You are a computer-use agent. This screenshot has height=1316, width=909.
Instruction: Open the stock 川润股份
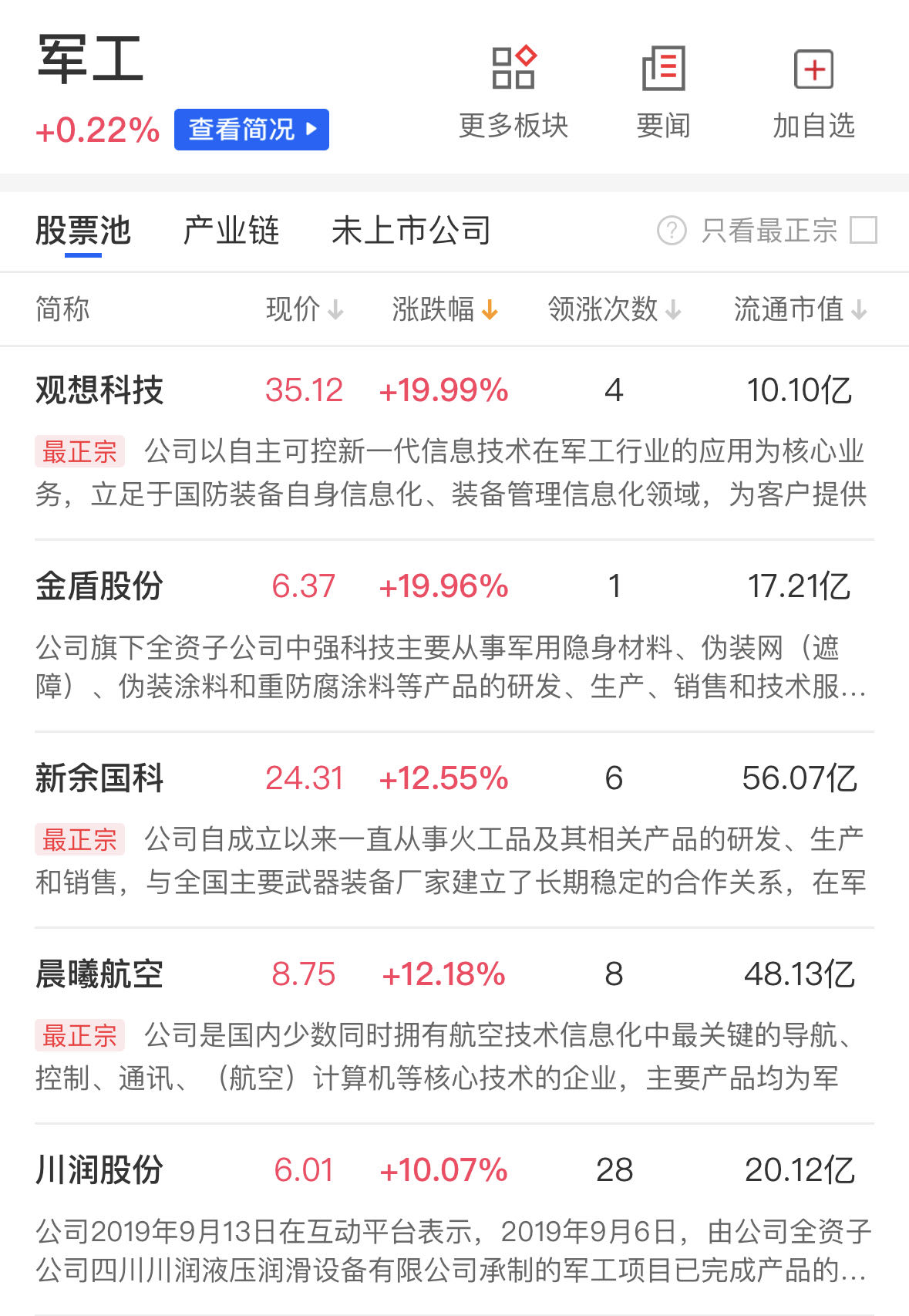[x=99, y=1170]
